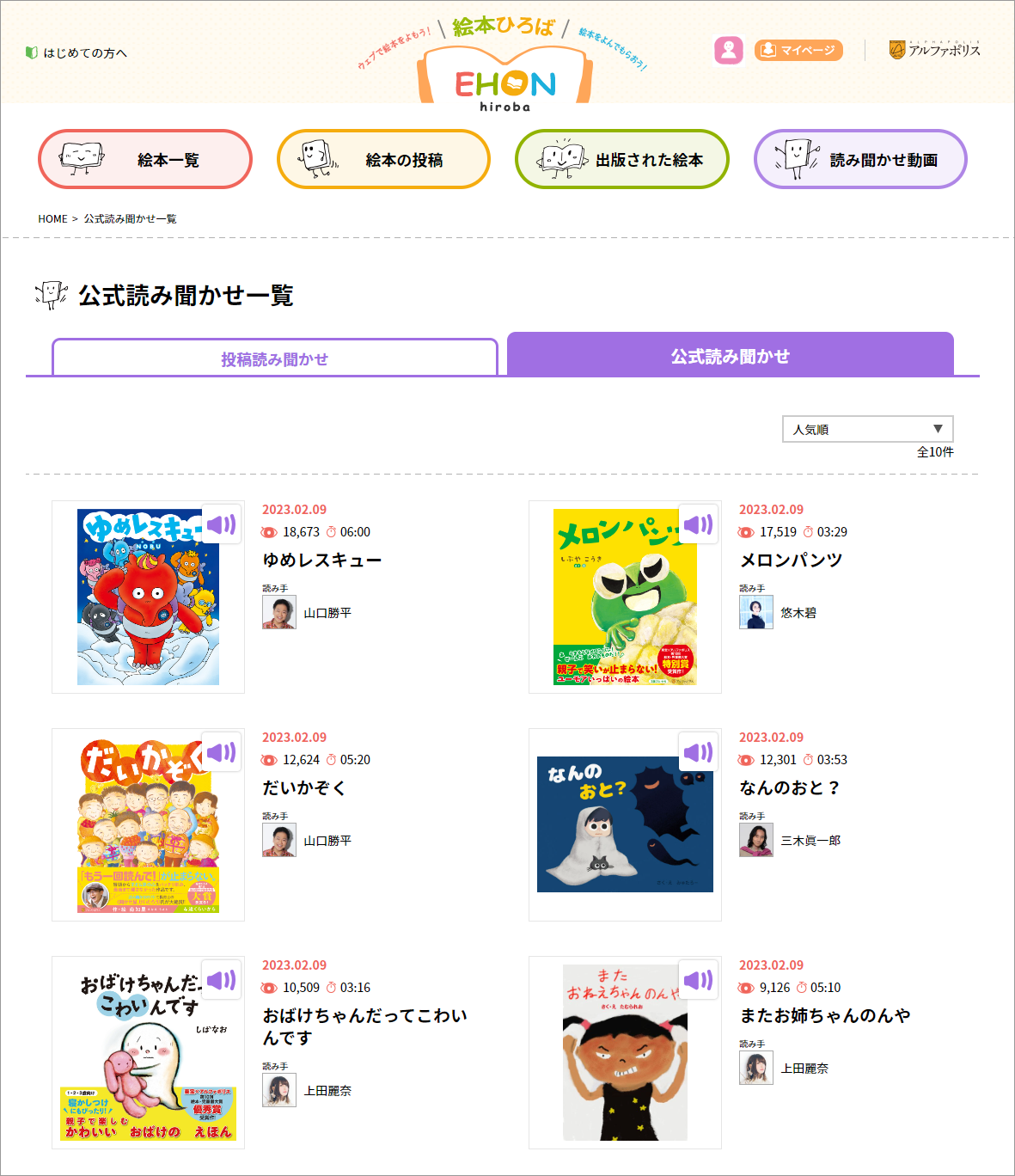Go to マイページ

(x=798, y=51)
